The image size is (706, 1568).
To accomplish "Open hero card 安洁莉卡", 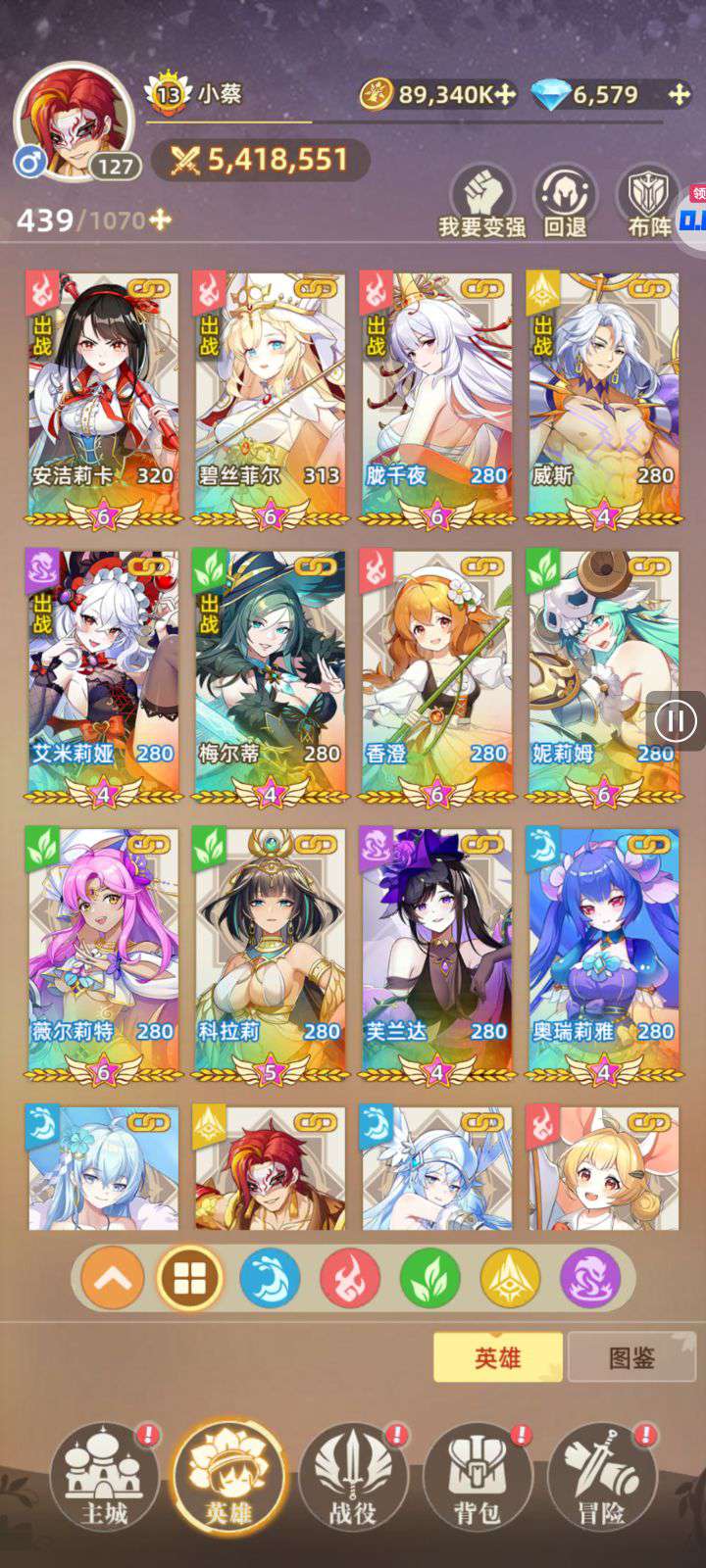I will [x=103, y=399].
